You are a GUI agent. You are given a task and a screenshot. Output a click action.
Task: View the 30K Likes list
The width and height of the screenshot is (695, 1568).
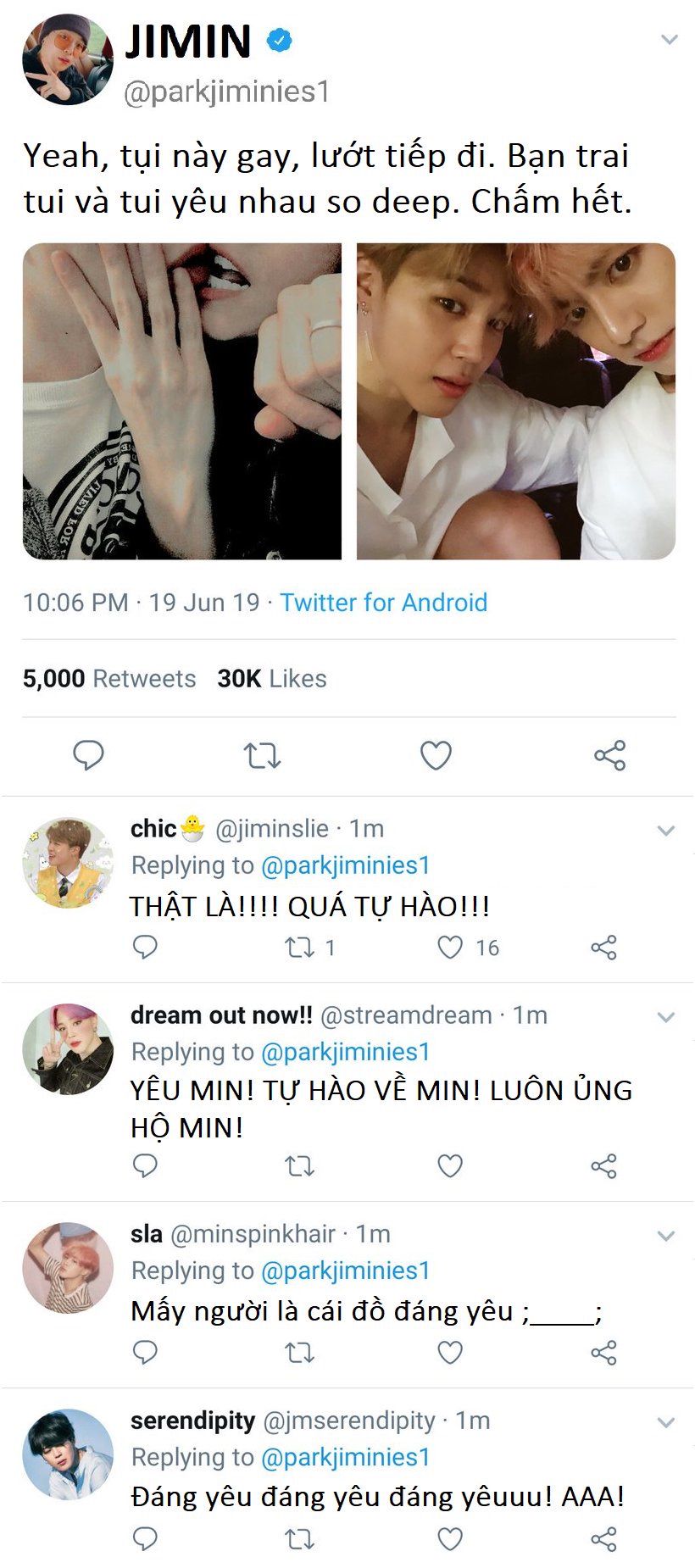[x=272, y=679]
